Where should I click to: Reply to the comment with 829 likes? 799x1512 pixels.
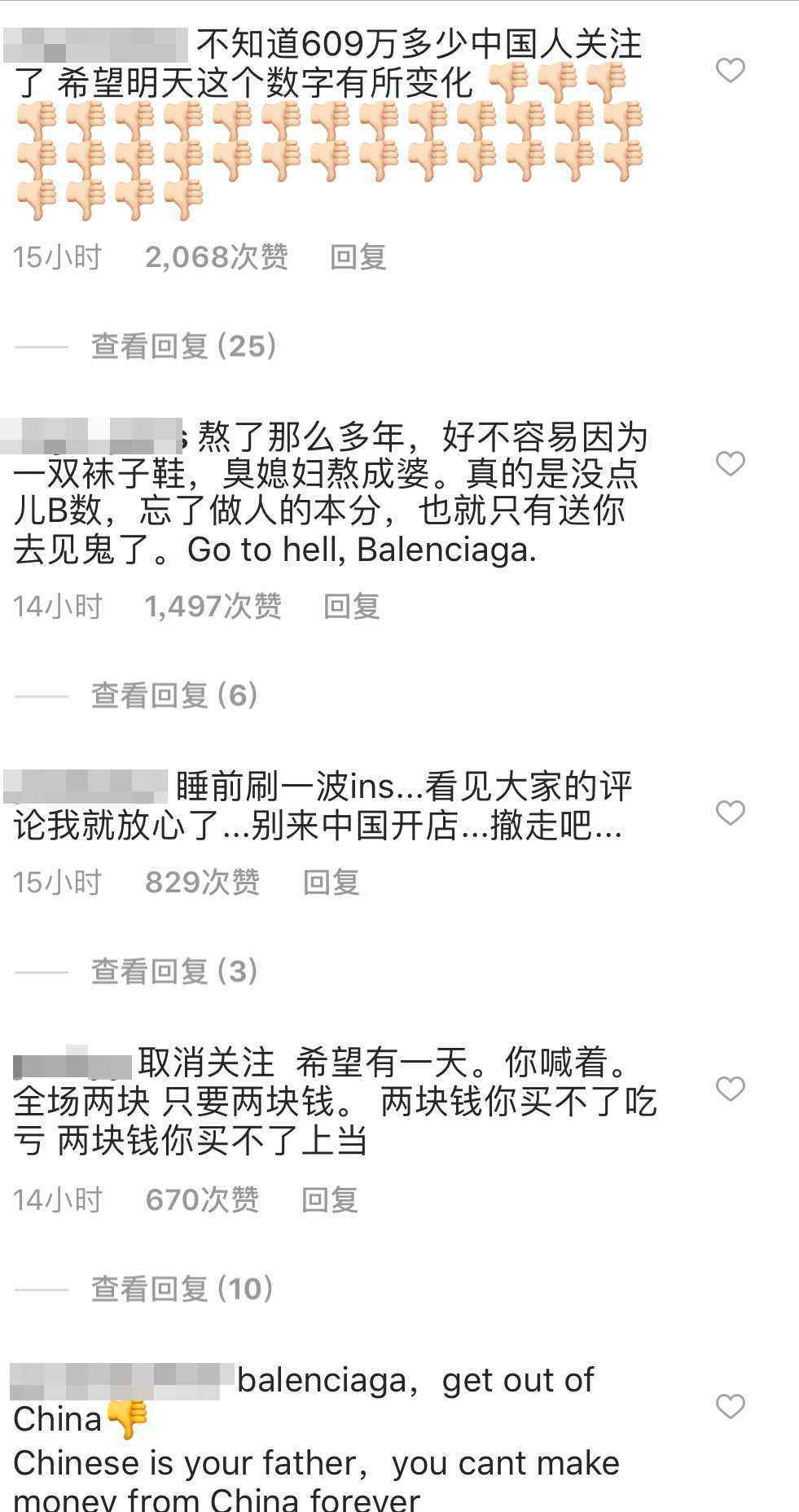pyautogui.click(x=331, y=883)
